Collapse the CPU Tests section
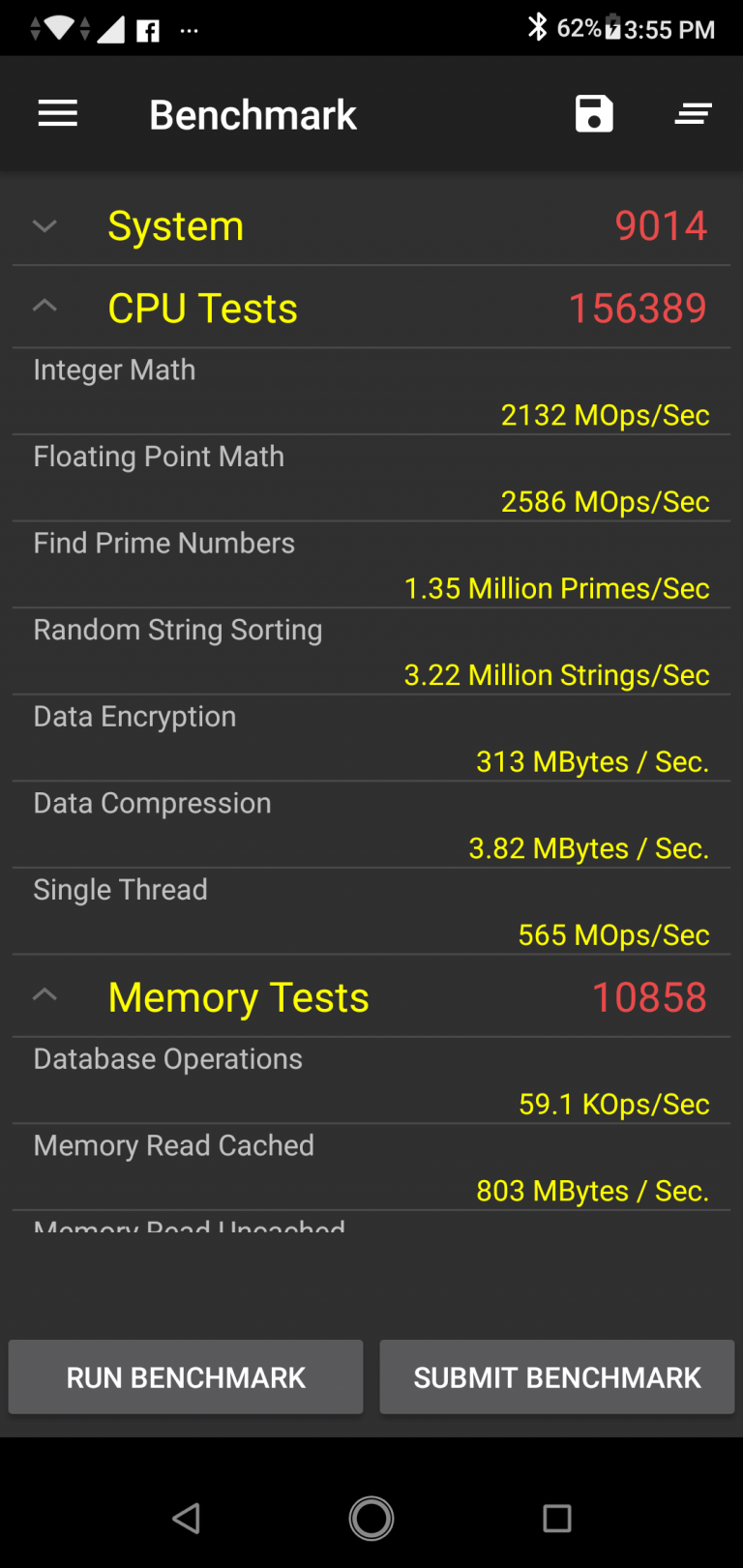 44,305
